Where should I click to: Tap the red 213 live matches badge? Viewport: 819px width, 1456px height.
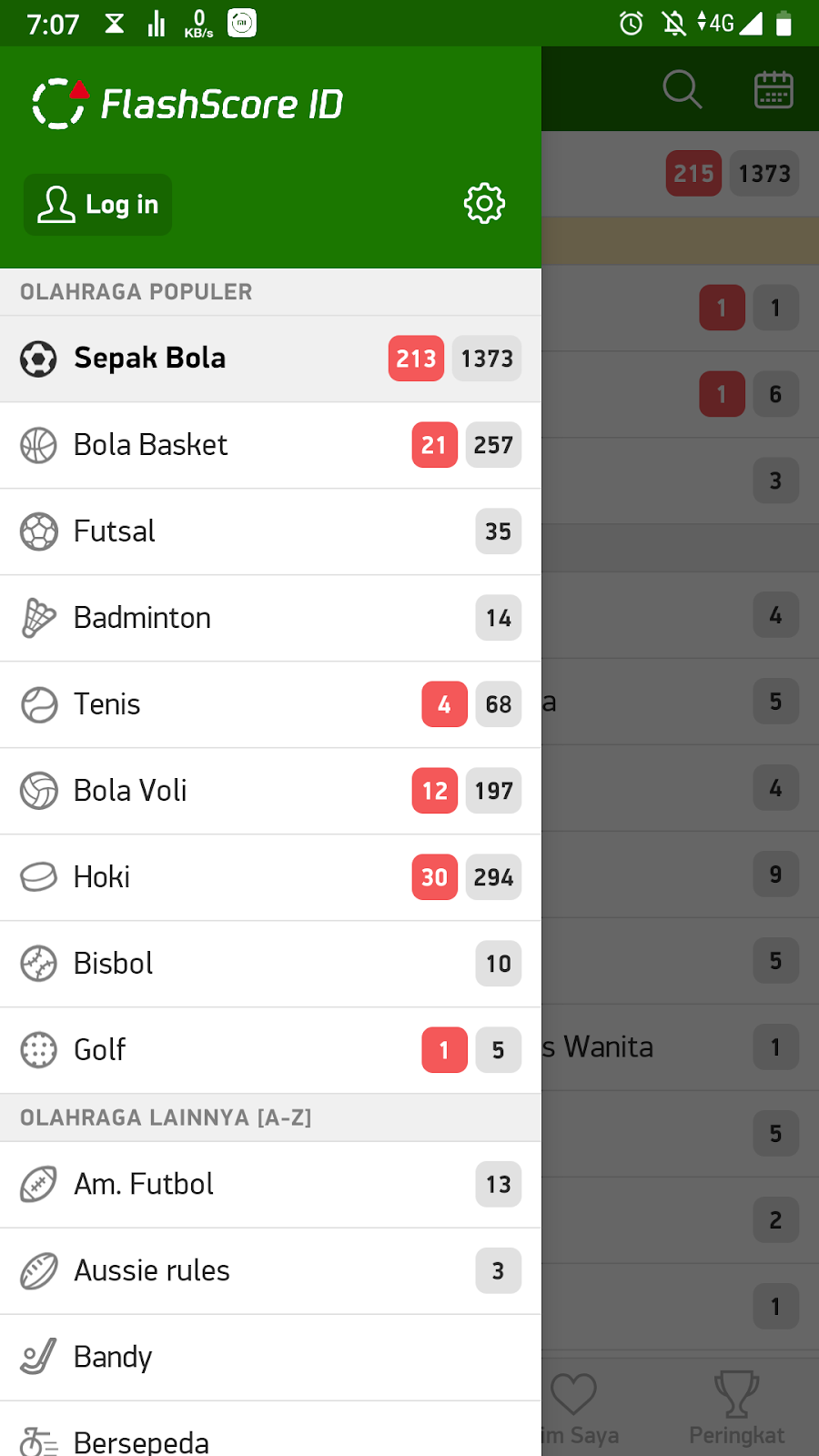415,359
